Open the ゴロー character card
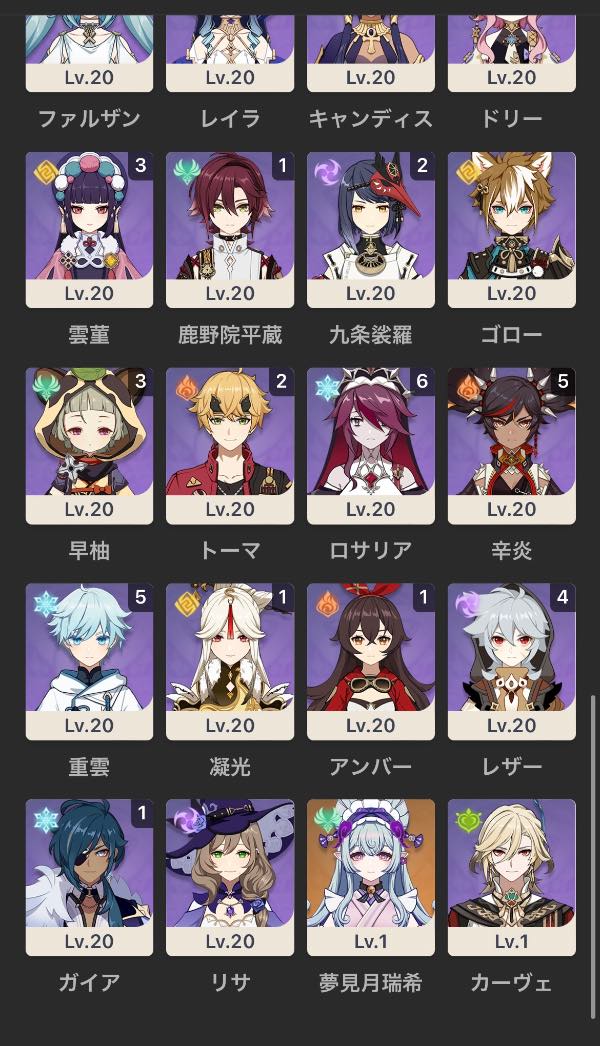 click(x=512, y=229)
